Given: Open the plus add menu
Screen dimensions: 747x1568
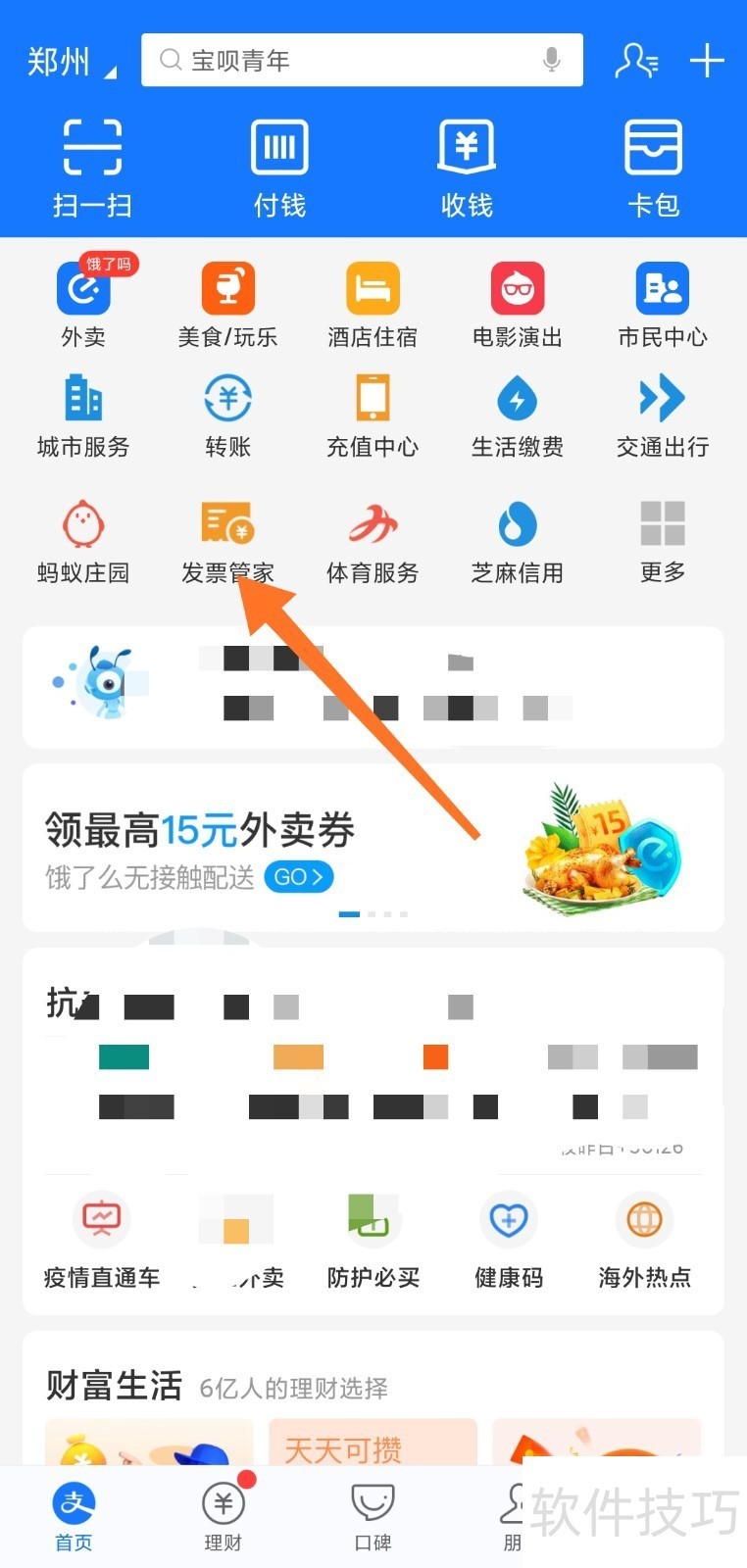Looking at the screenshot, I should [707, 61].
